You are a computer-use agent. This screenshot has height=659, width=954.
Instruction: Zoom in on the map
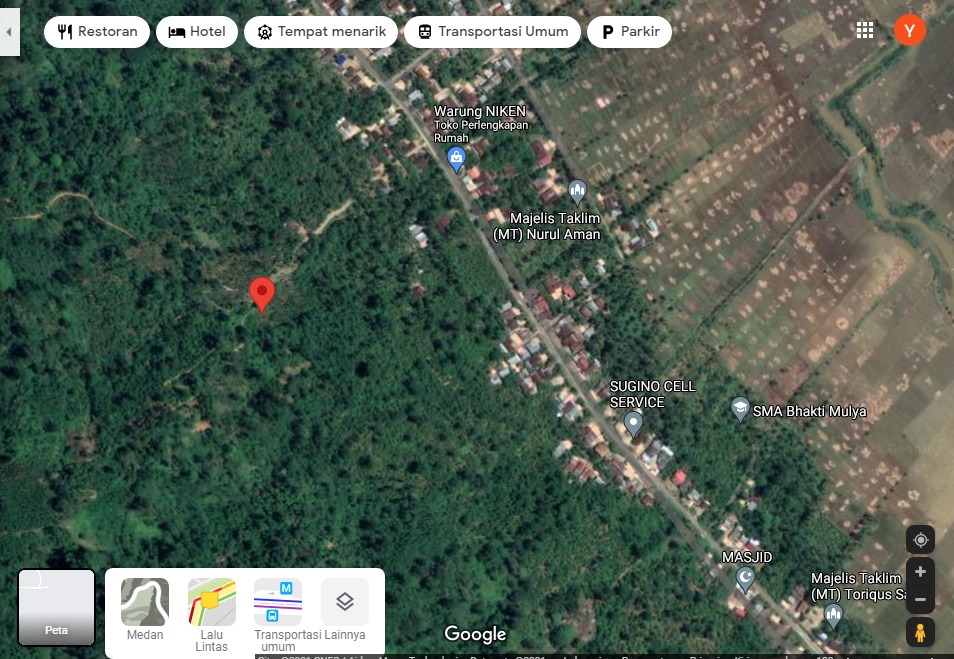pos(920,572)
